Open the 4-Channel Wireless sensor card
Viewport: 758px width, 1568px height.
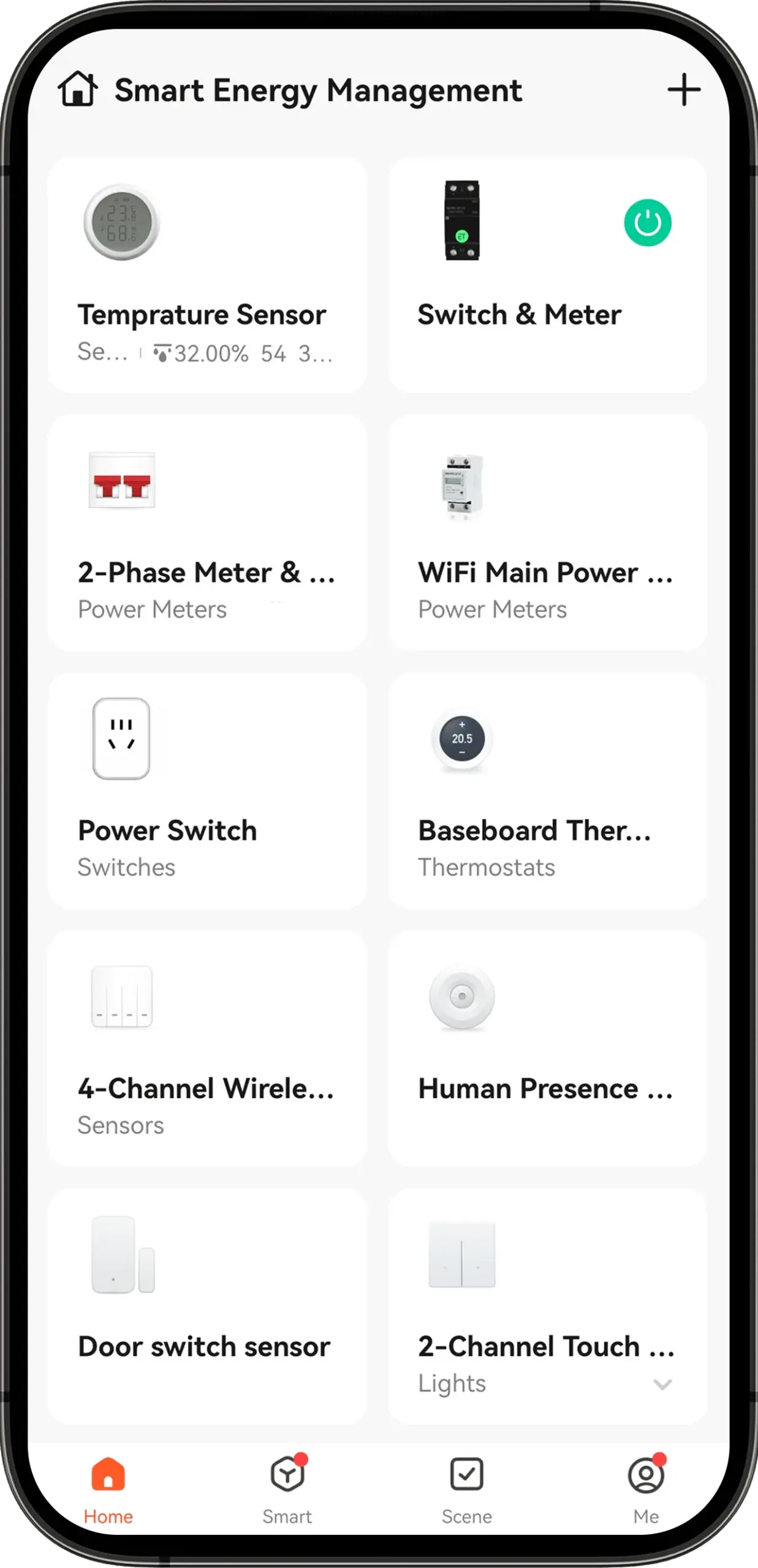[207, 1049]
